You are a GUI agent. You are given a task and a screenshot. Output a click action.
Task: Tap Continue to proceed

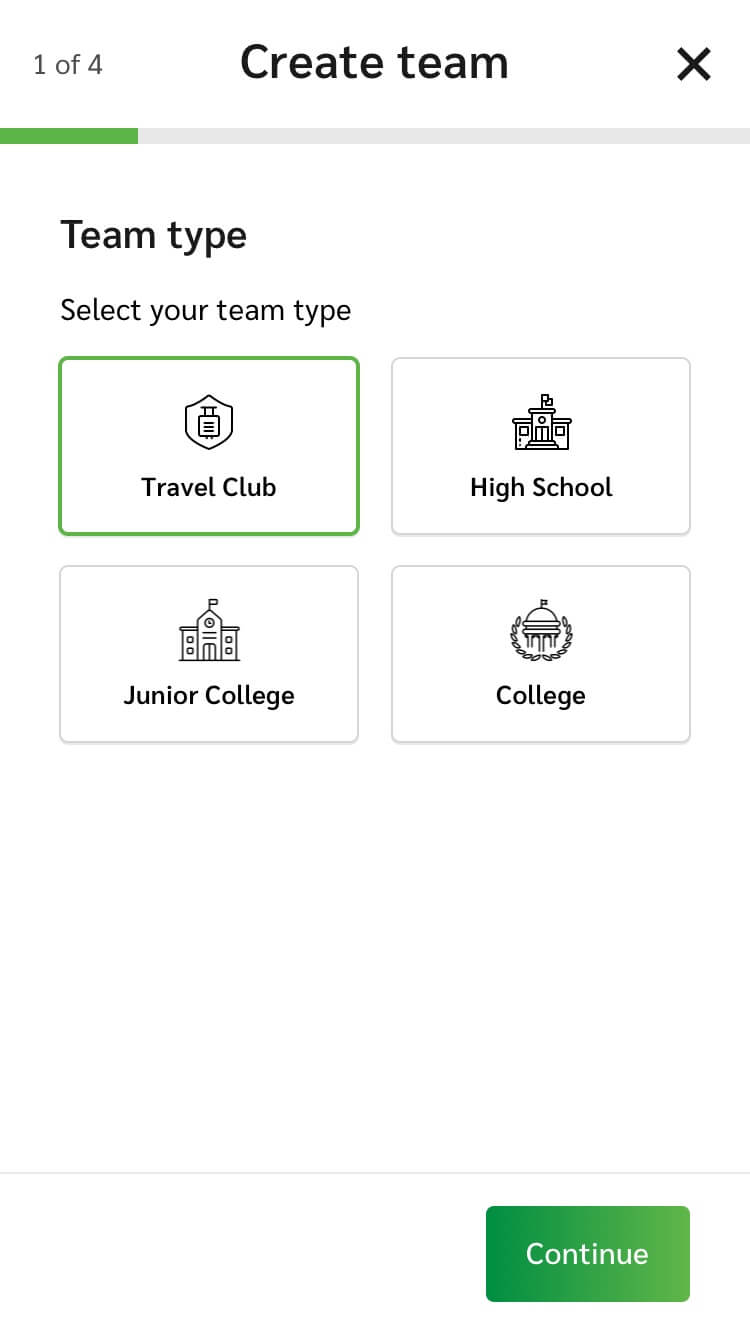click(x=587, y=1253)
